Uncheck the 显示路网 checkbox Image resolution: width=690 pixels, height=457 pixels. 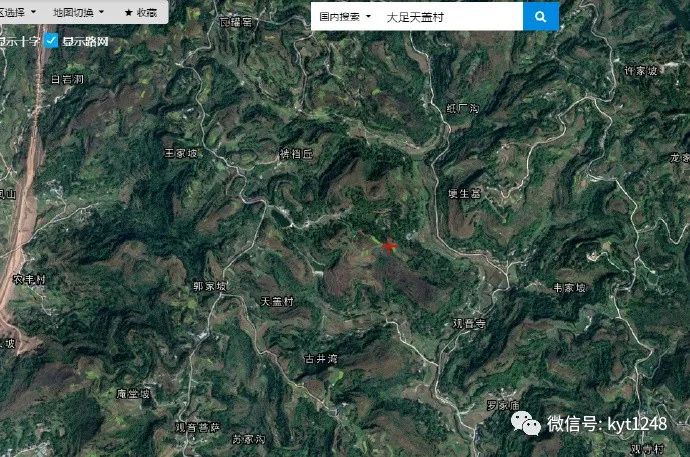[x=51, y=41]
